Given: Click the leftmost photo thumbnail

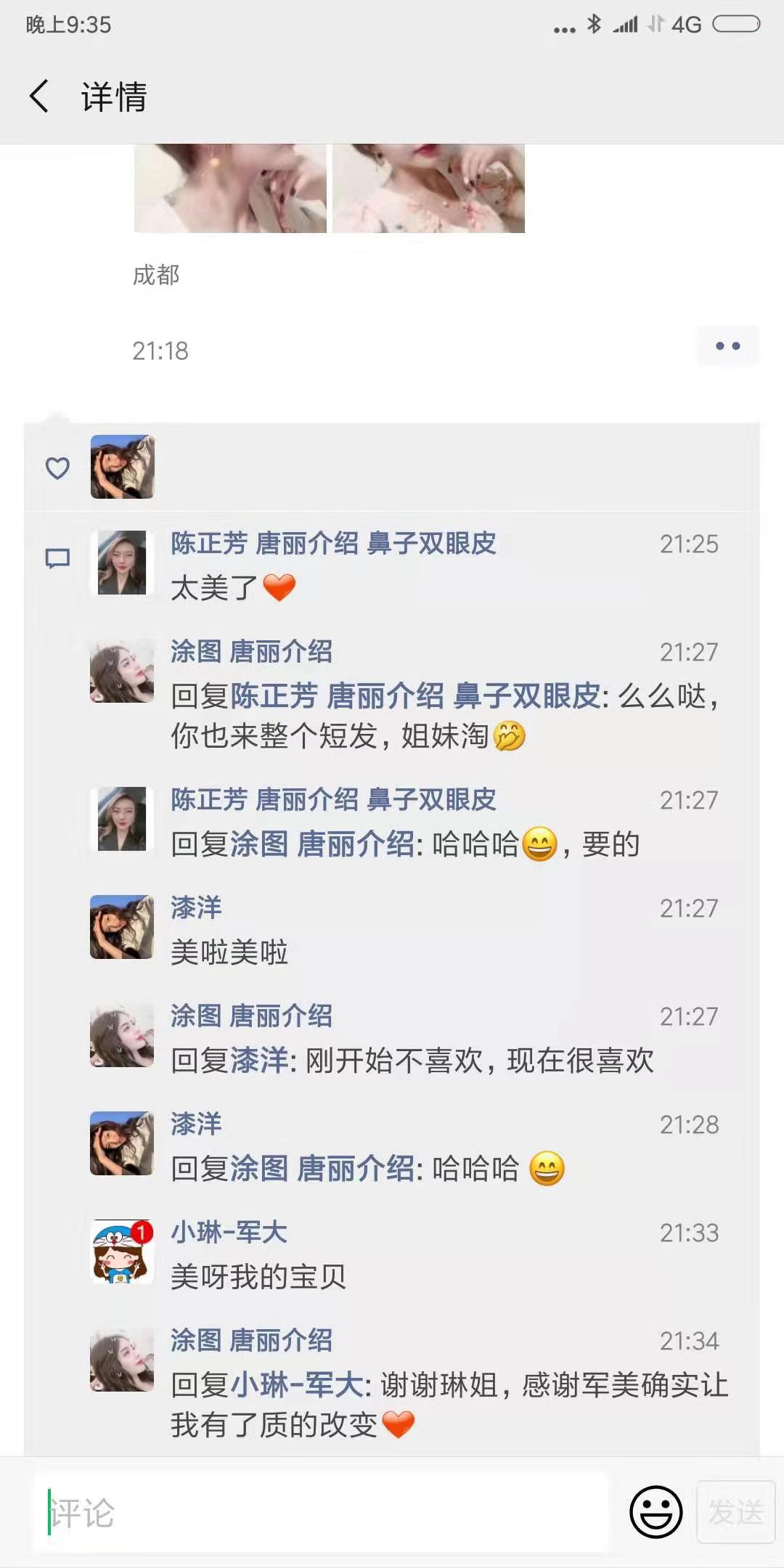Looking at the screenshot, I should pyautogui.click(x=232, y=190).
